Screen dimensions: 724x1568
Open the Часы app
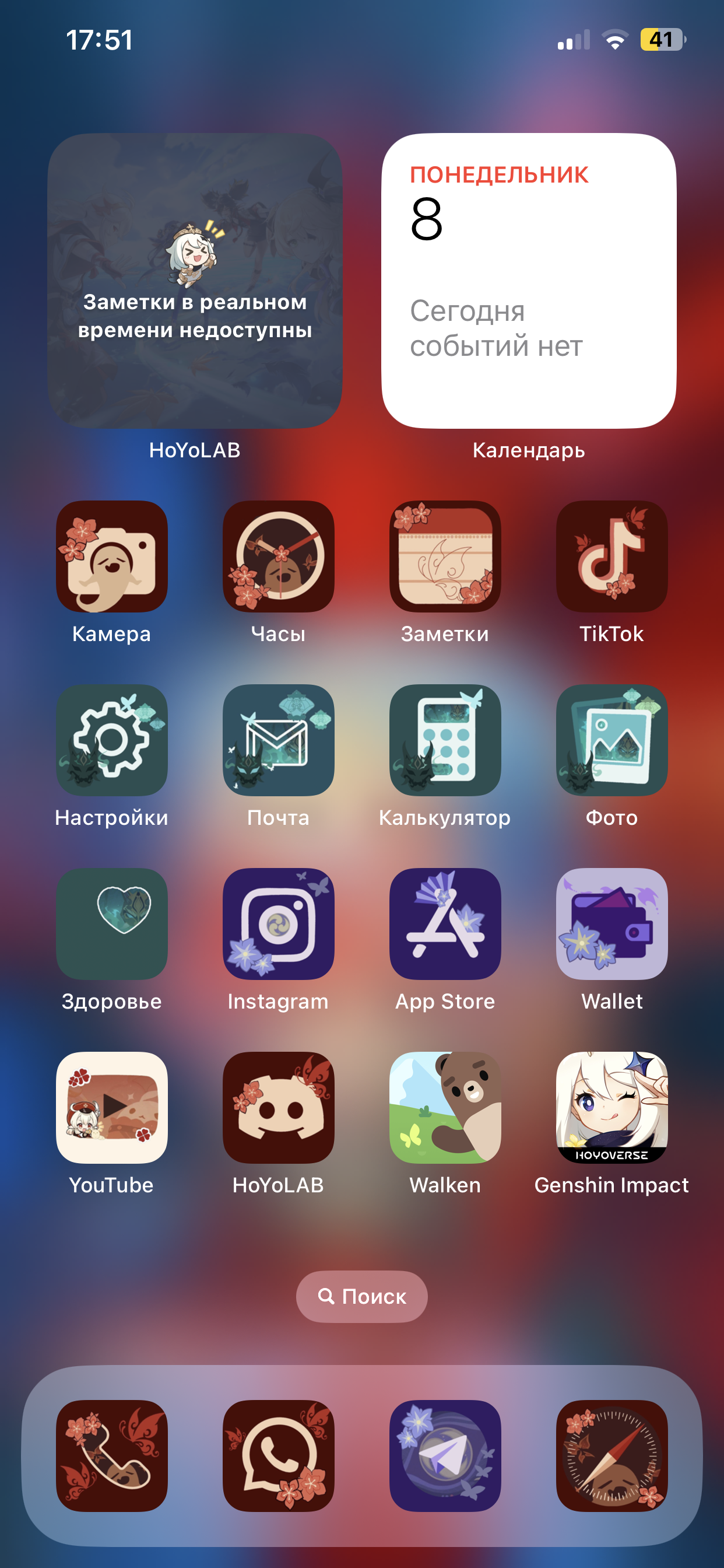pyautogui.click(x=278, y=556)
